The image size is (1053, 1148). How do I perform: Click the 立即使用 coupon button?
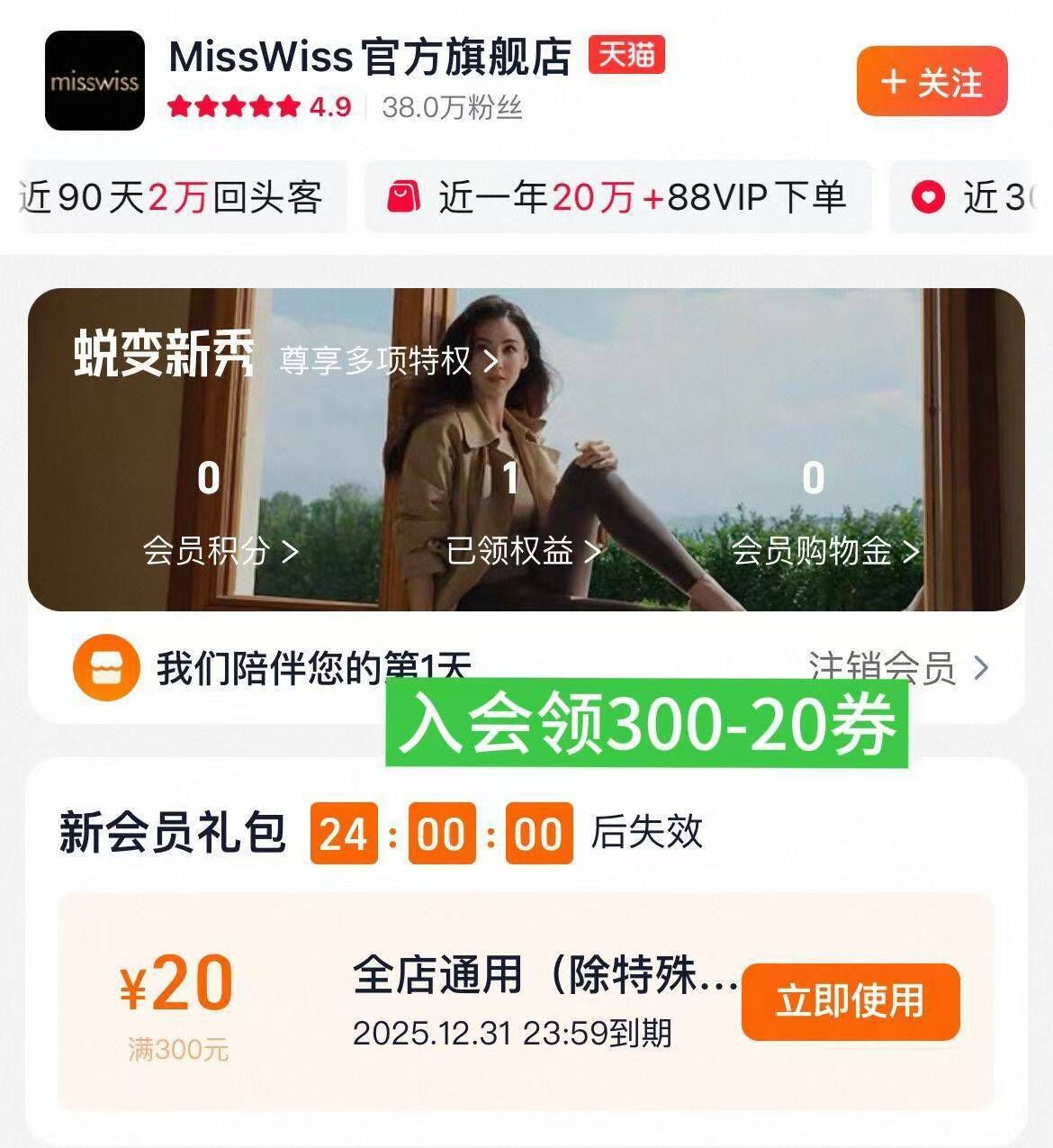(850, 1001)
